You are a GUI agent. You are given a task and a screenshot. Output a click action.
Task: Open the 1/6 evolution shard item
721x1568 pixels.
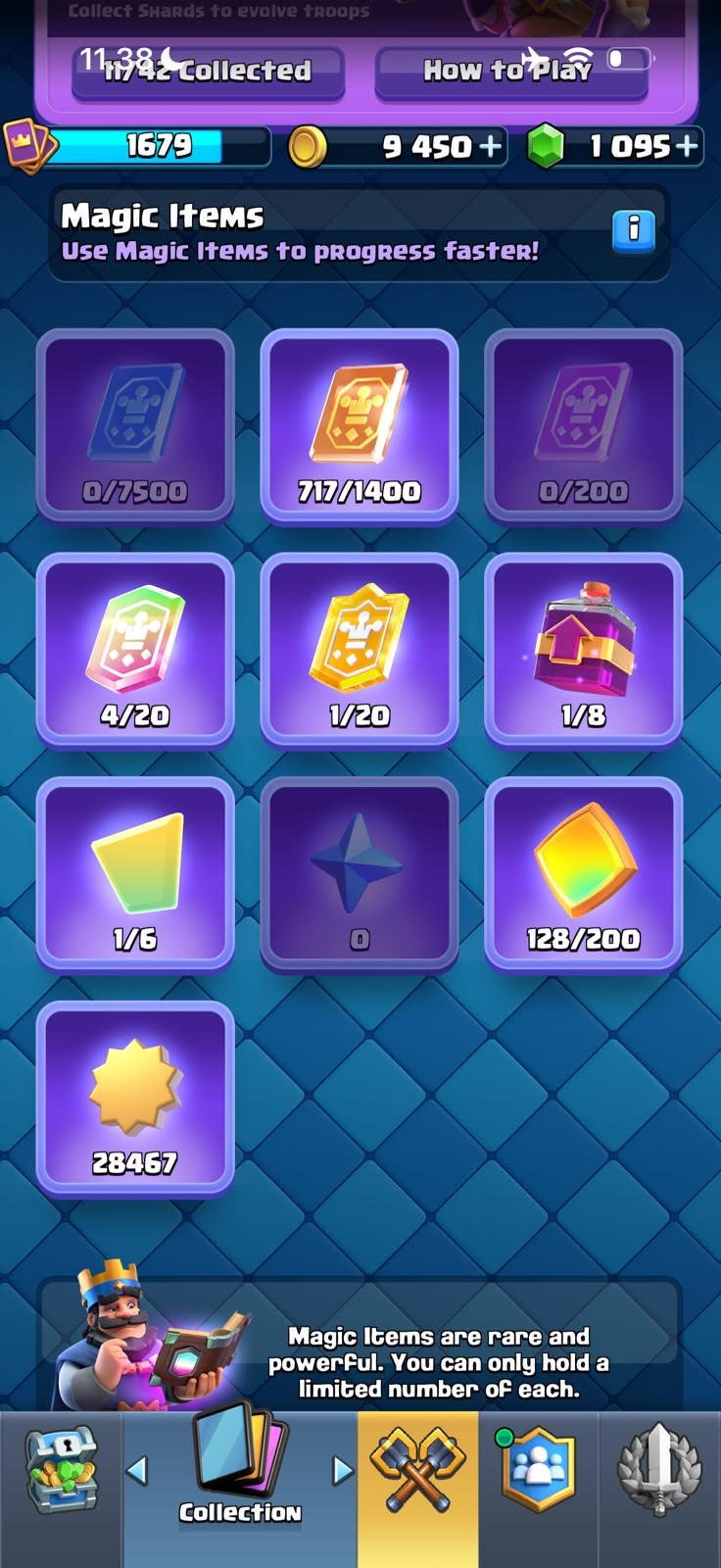pos(135,874)
